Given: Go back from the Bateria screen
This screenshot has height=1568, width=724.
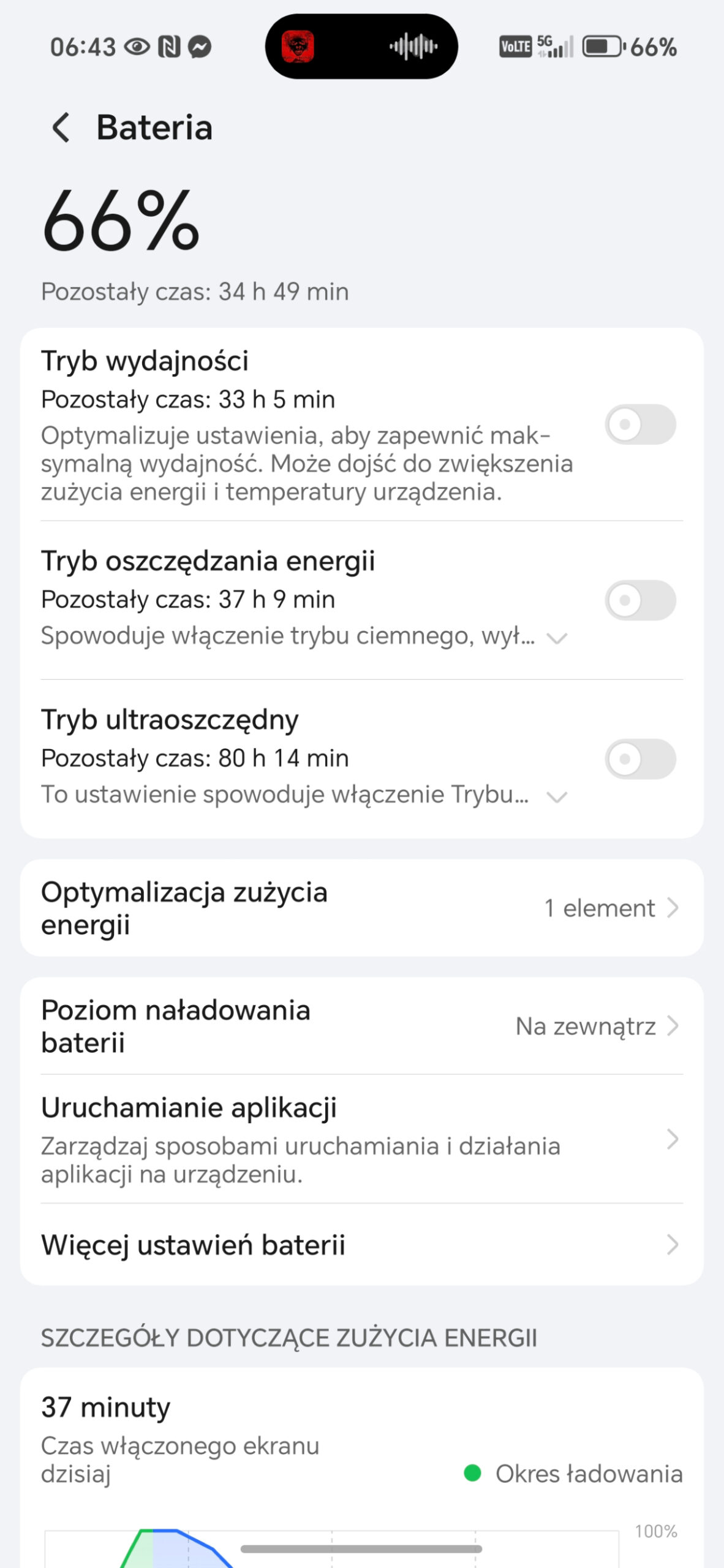Looking at the screenshot, I should [61, 128].
